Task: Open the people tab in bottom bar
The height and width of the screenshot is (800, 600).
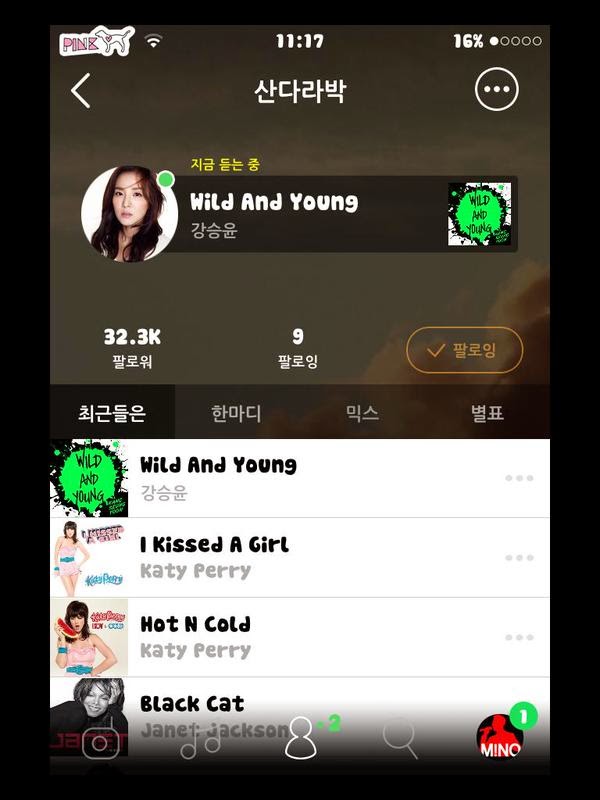Action: click(300, 738)
